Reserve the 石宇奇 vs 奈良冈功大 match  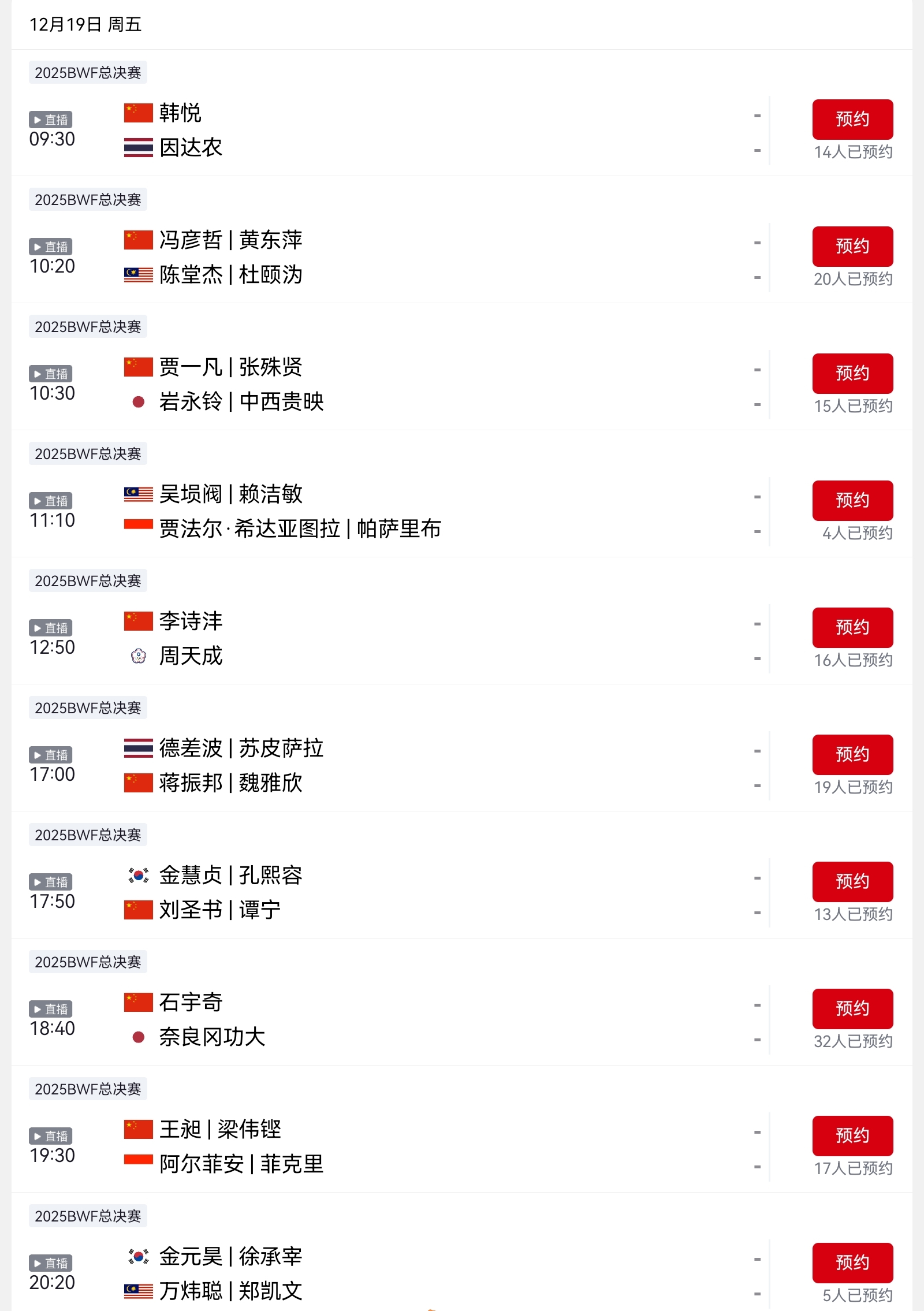click(x=852, y=1009)
